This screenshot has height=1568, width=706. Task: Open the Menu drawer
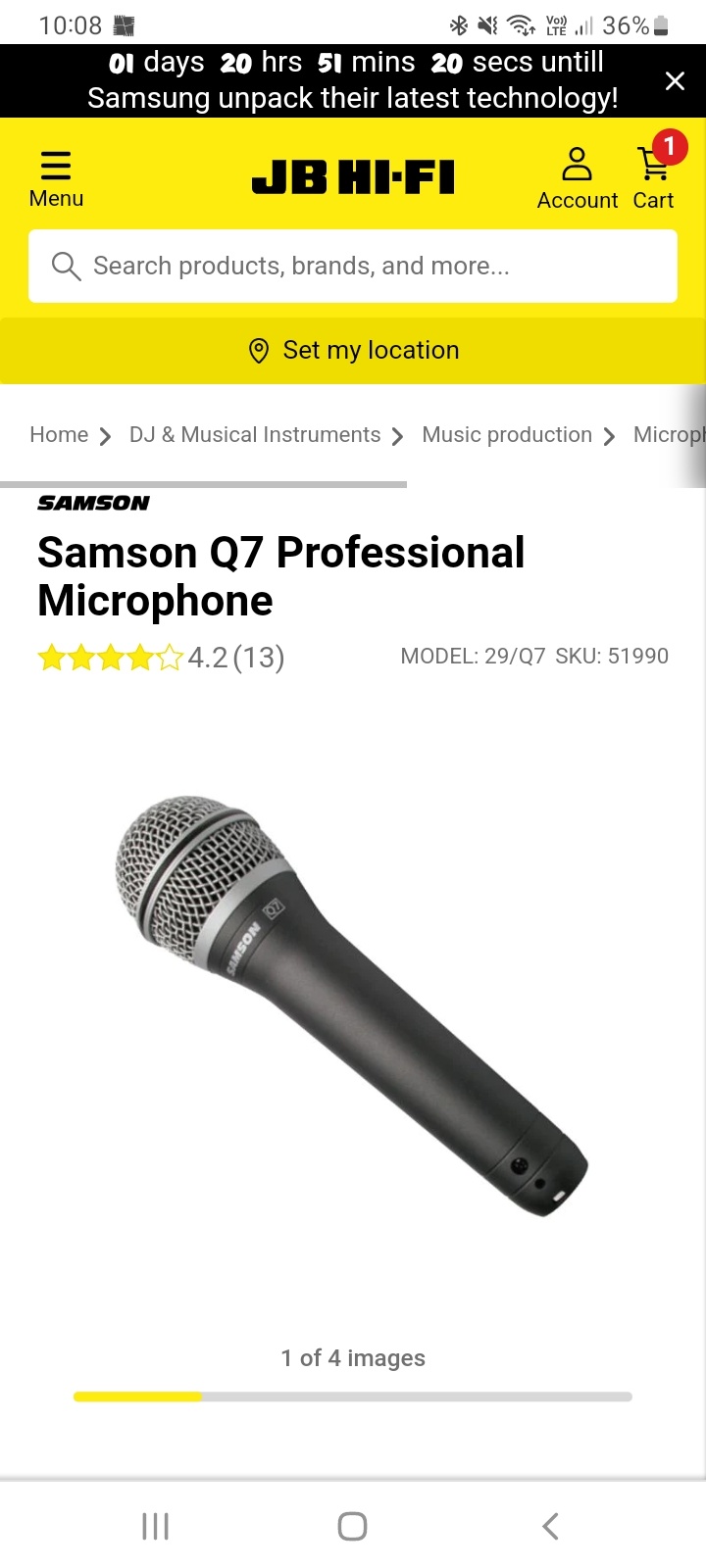[x=56, y=178]
